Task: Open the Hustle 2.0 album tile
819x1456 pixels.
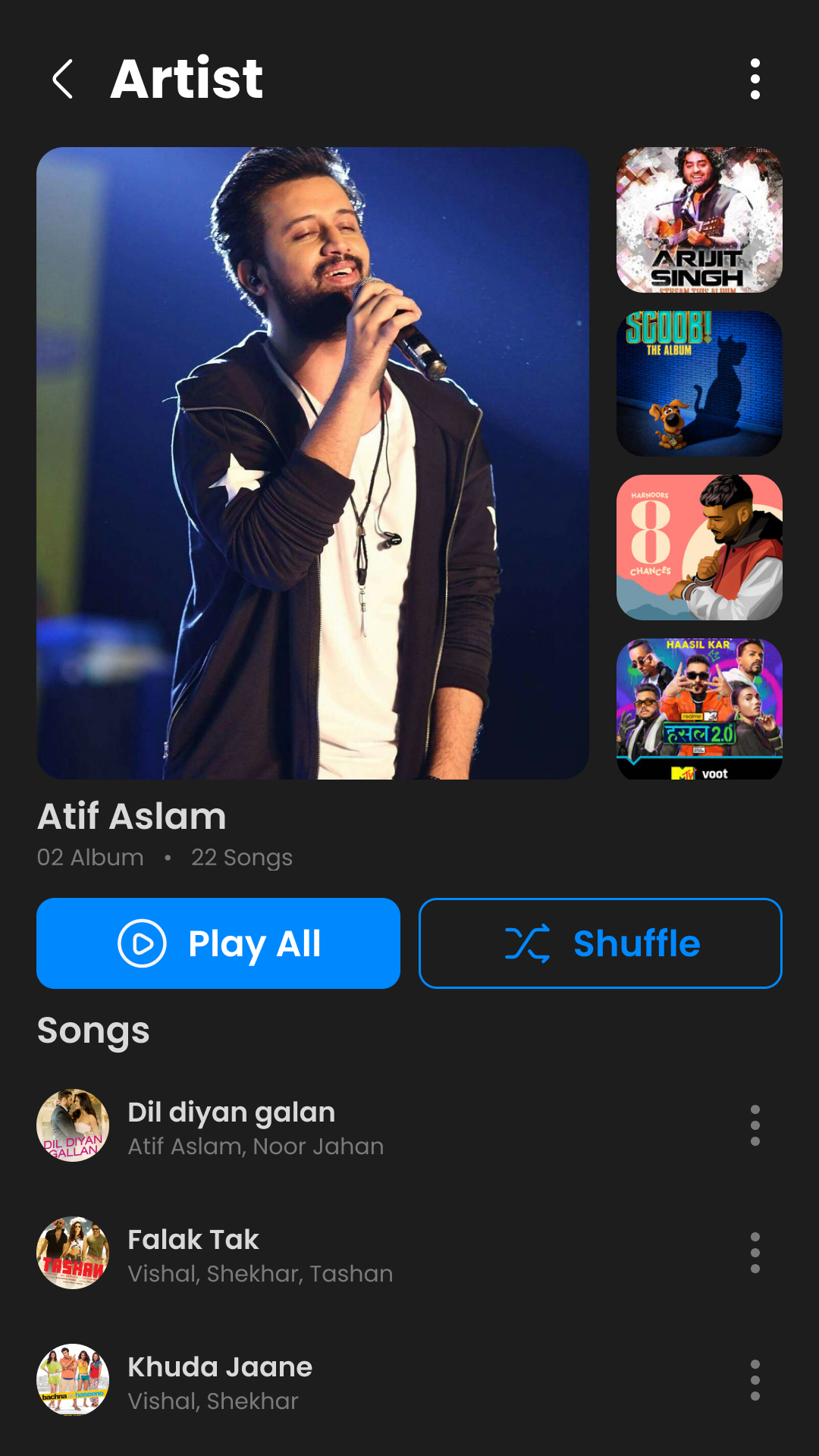Action: pos(699,709)
